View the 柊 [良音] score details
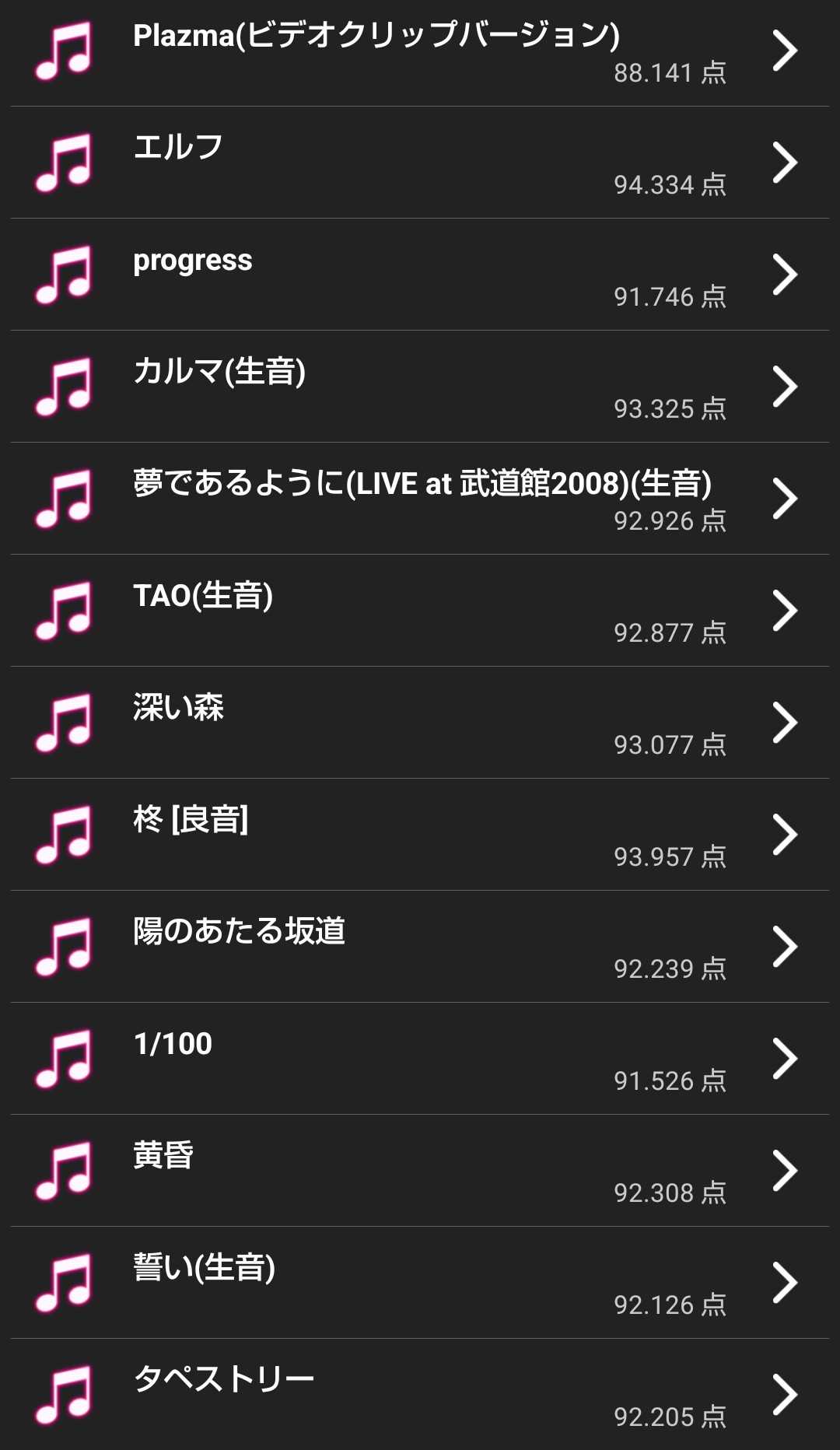Screen dimensions: 840x1450 tap(420, 835)
